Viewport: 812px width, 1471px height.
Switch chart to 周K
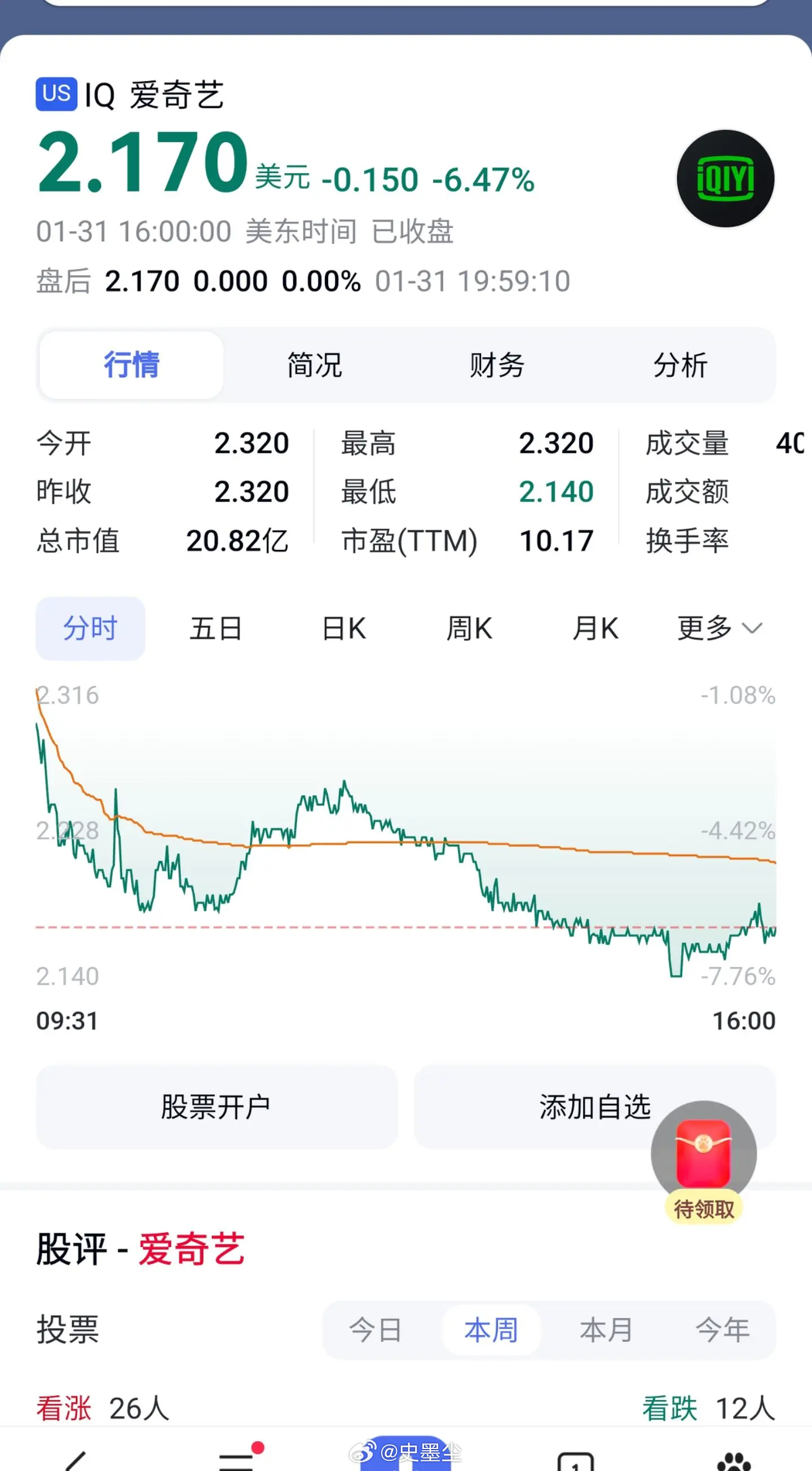(469, 628)
